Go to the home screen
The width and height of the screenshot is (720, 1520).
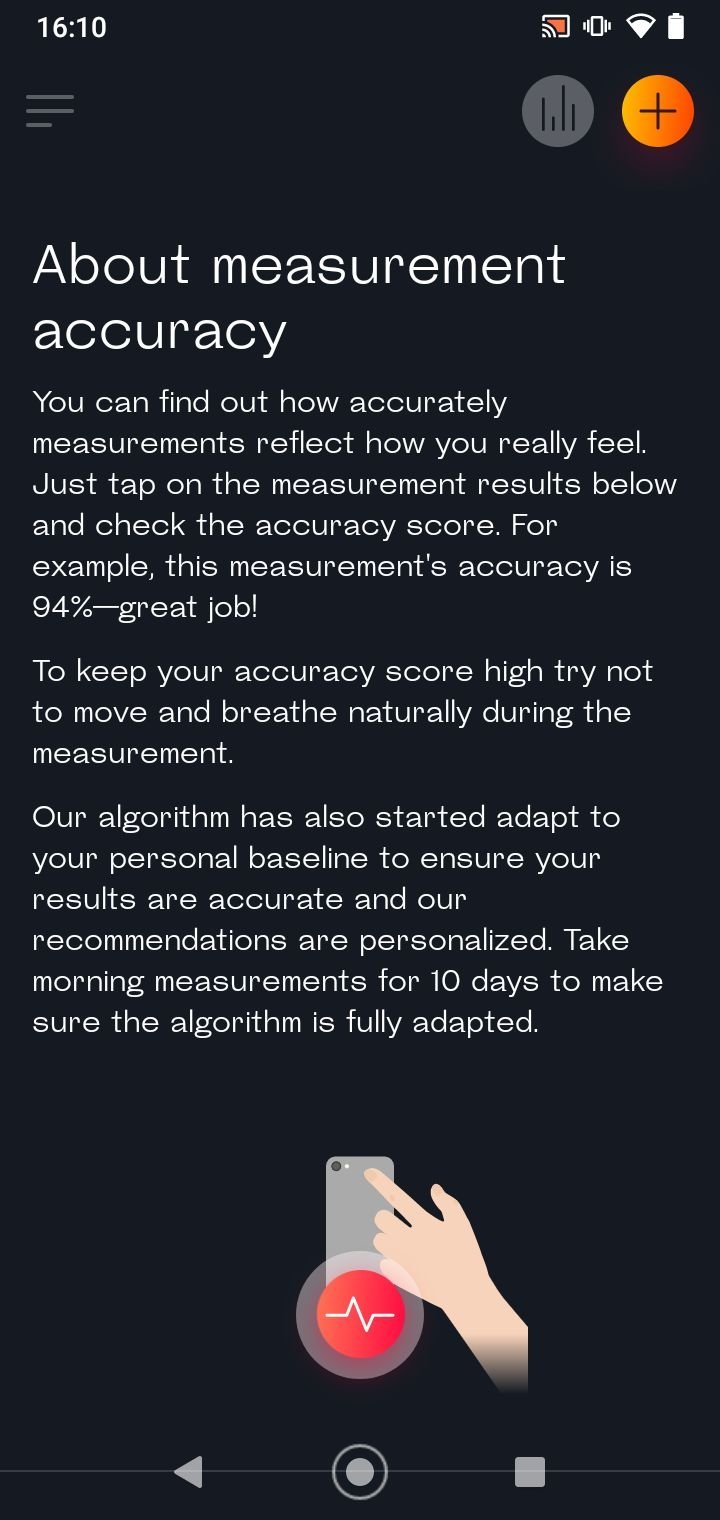tap(360, 1472)
